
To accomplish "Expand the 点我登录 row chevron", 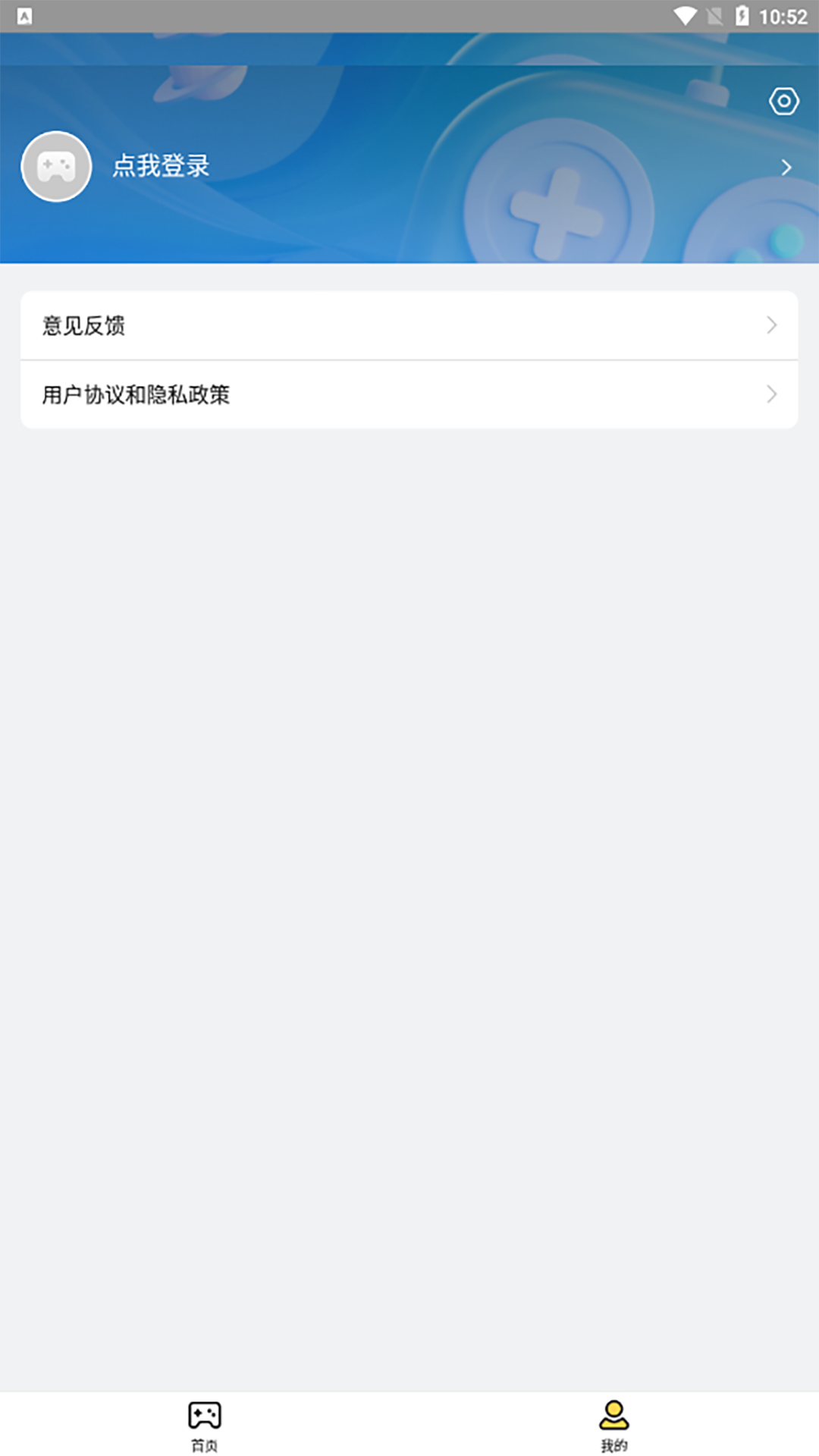I will click(785, 166).
